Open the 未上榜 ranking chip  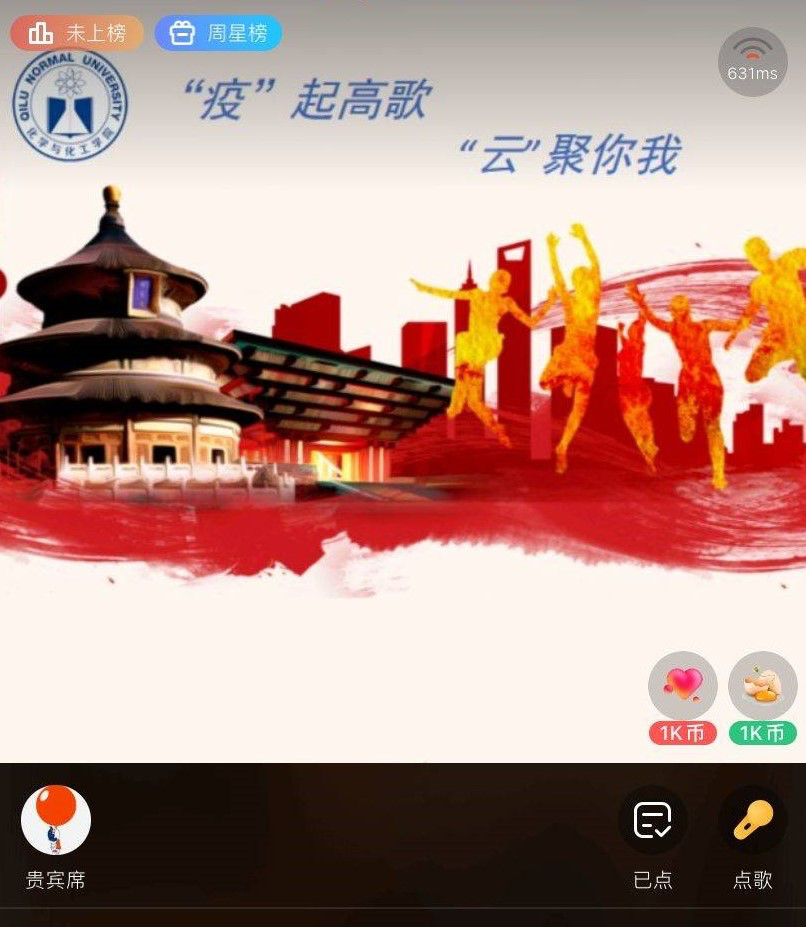(77, 33)
